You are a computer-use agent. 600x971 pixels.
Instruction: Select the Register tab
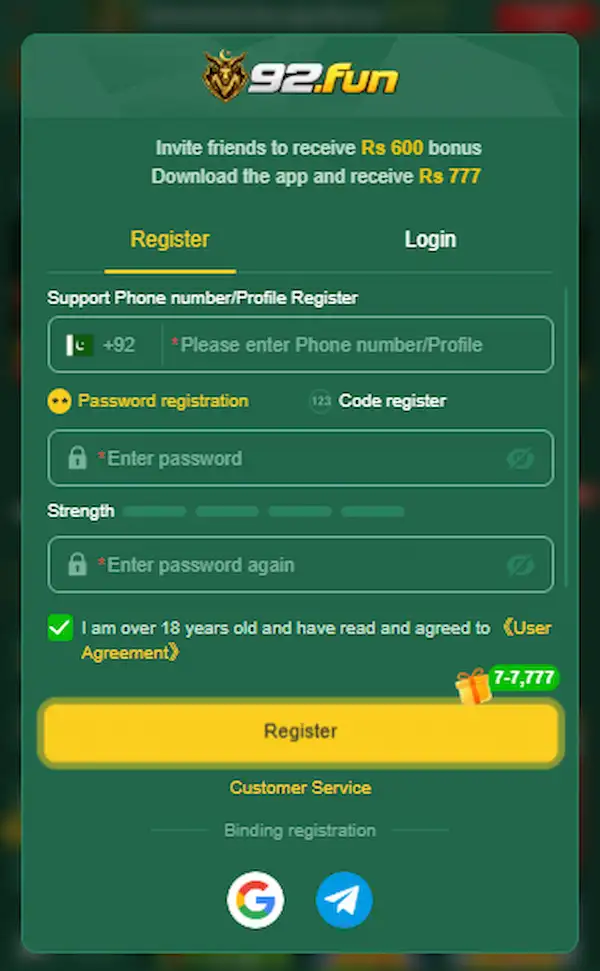[170, 240]
